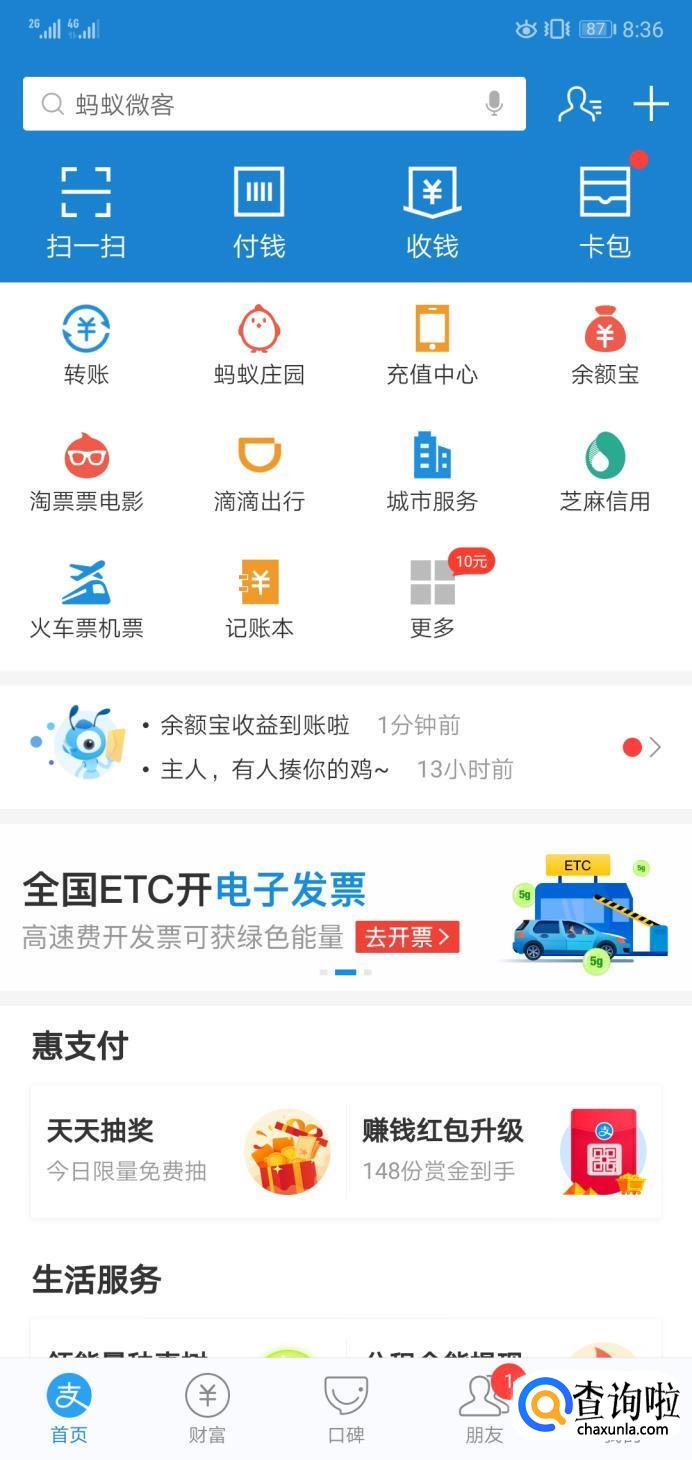Image resolution: width=692 pixels, height=1460 pixels.
Task: Select 转账 transfer
Action: point(86,346)
